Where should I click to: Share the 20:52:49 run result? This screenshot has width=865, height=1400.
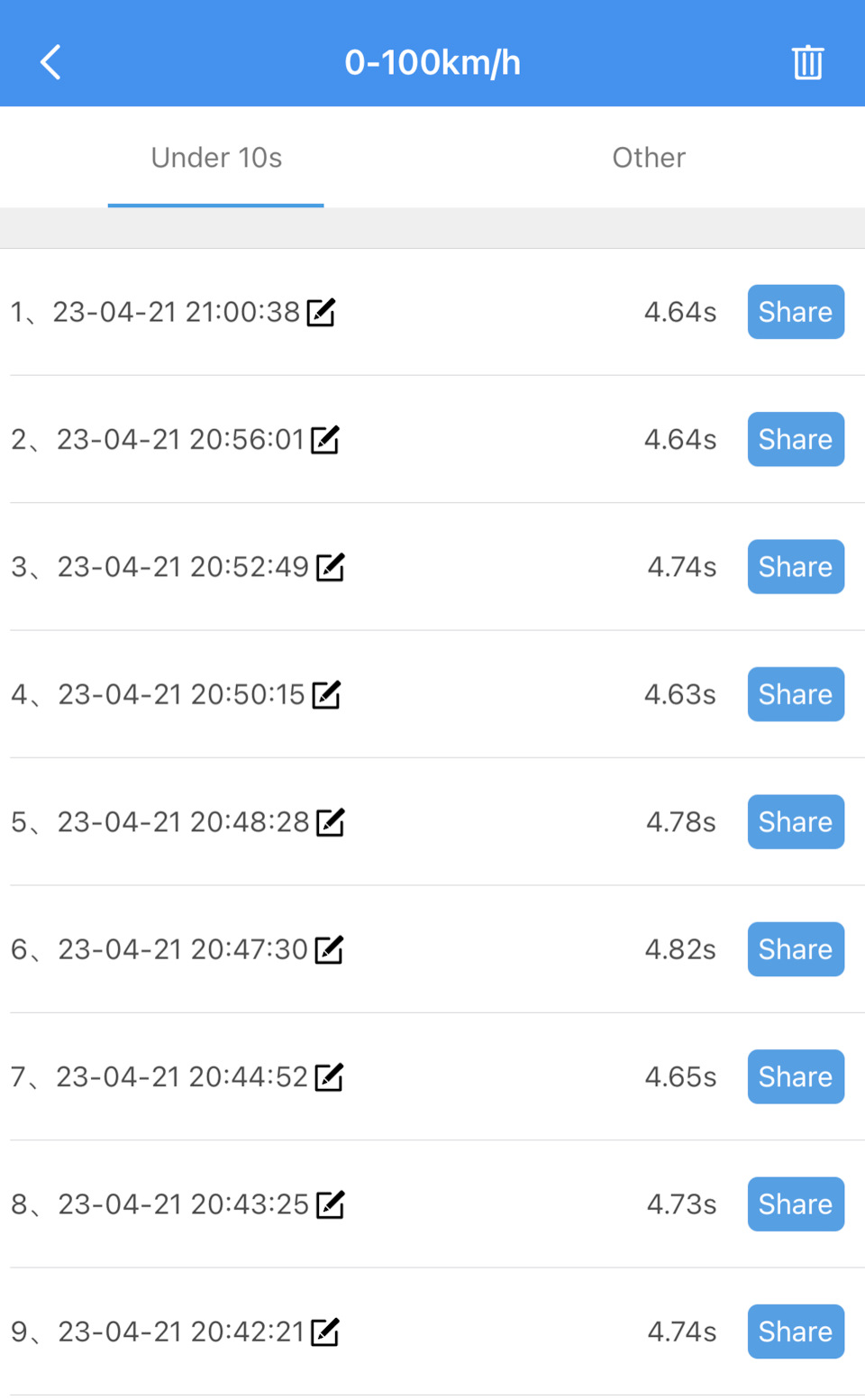[796, 567]
